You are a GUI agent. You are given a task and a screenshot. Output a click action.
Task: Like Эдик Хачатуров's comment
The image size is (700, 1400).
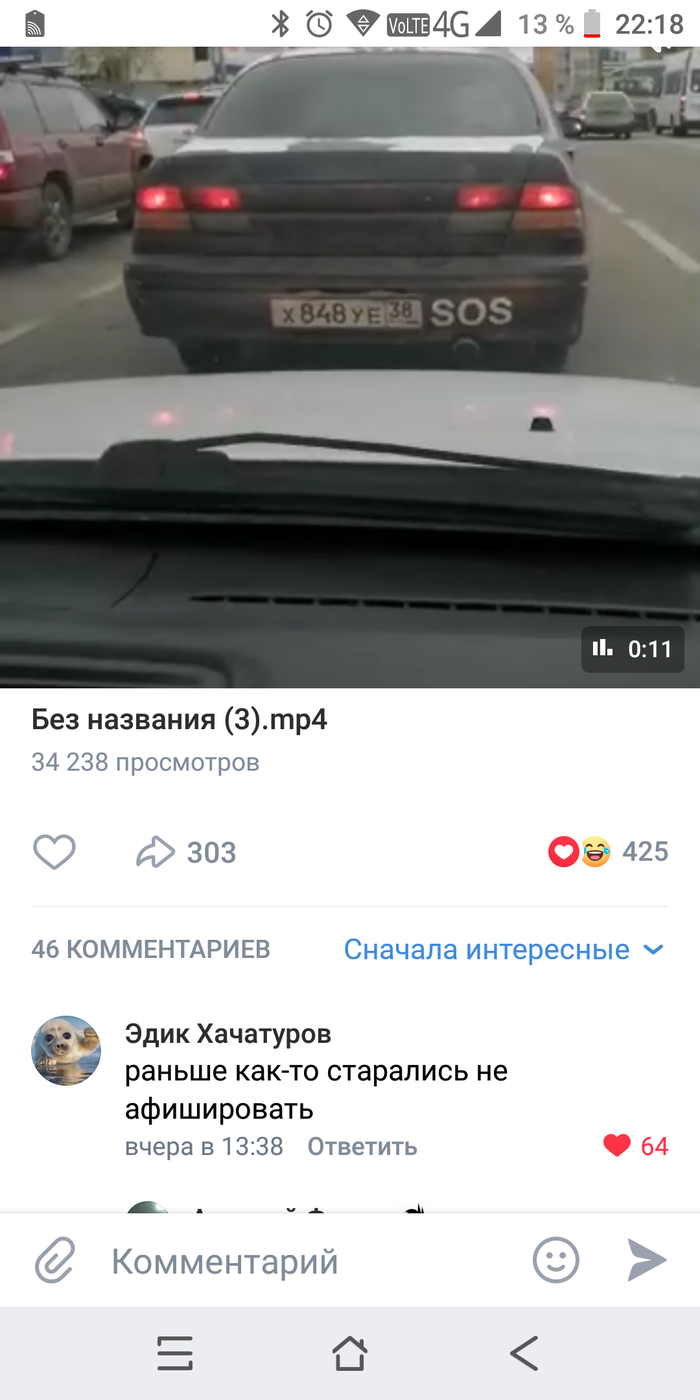tap(618, 1146)
